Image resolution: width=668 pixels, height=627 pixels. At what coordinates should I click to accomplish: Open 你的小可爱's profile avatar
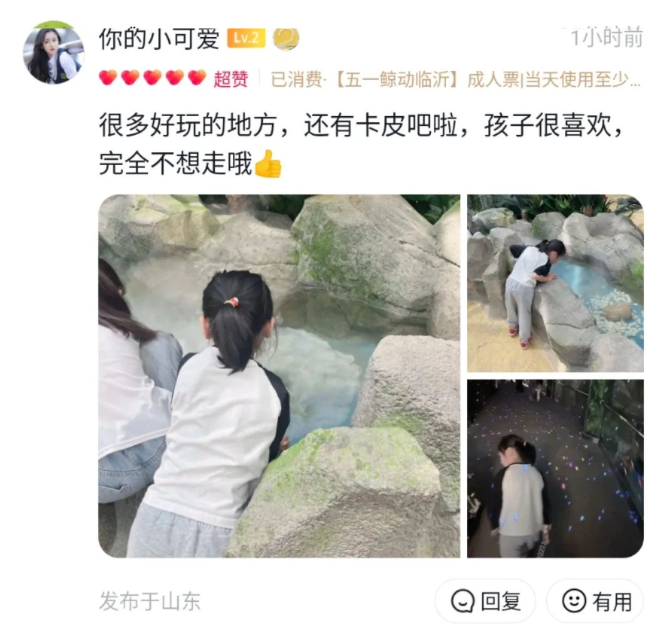point(54,53)
